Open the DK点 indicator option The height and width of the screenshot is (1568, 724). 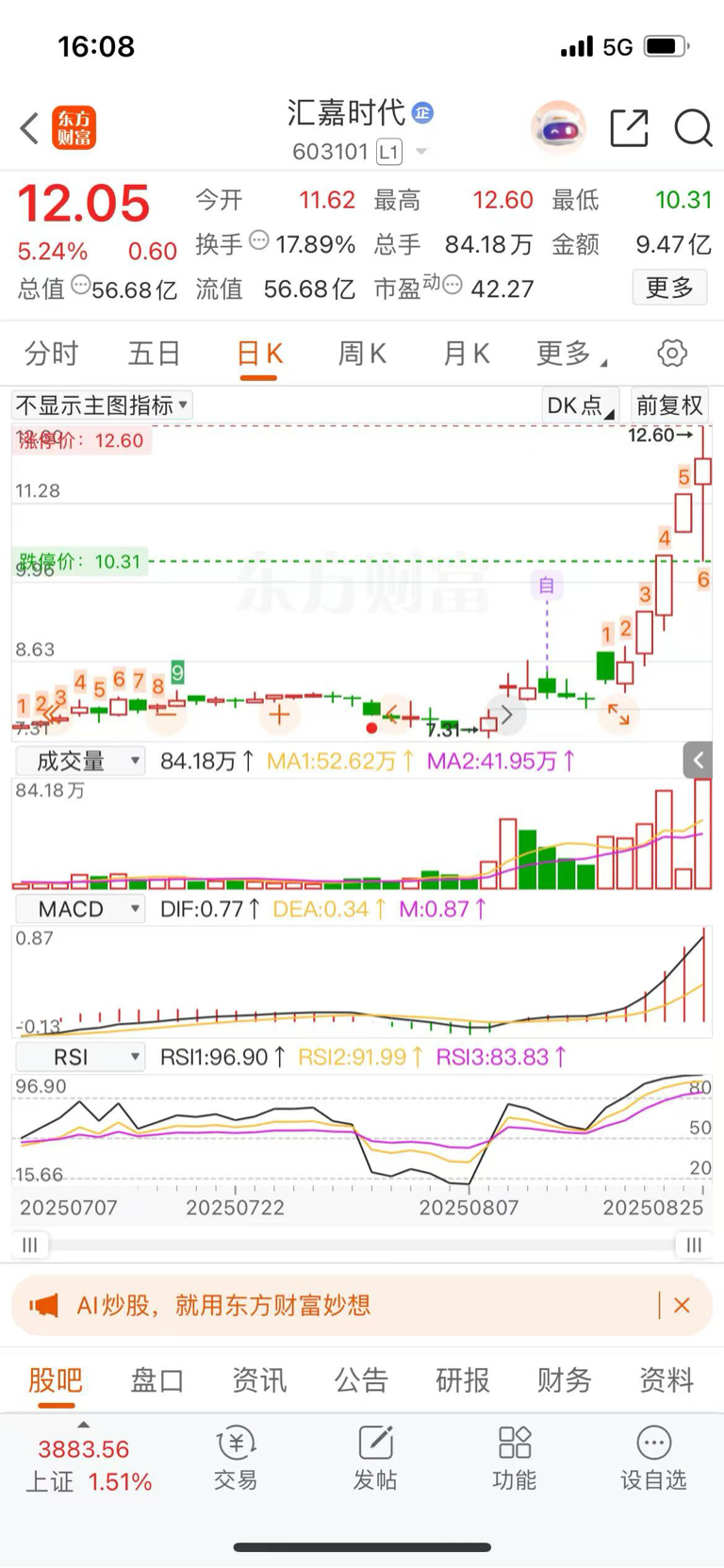[580, 405]
